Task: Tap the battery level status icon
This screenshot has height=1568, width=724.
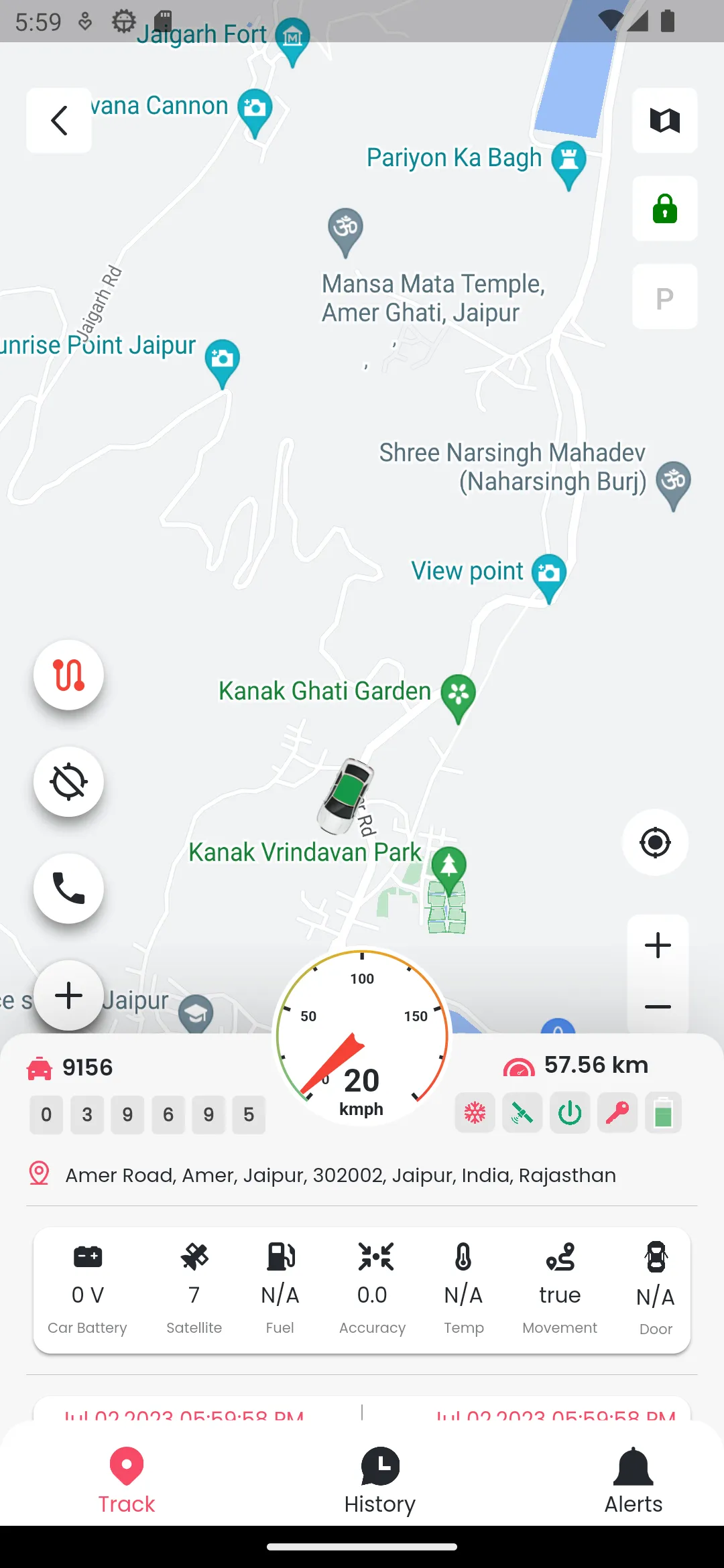Action: (663, 1112)
